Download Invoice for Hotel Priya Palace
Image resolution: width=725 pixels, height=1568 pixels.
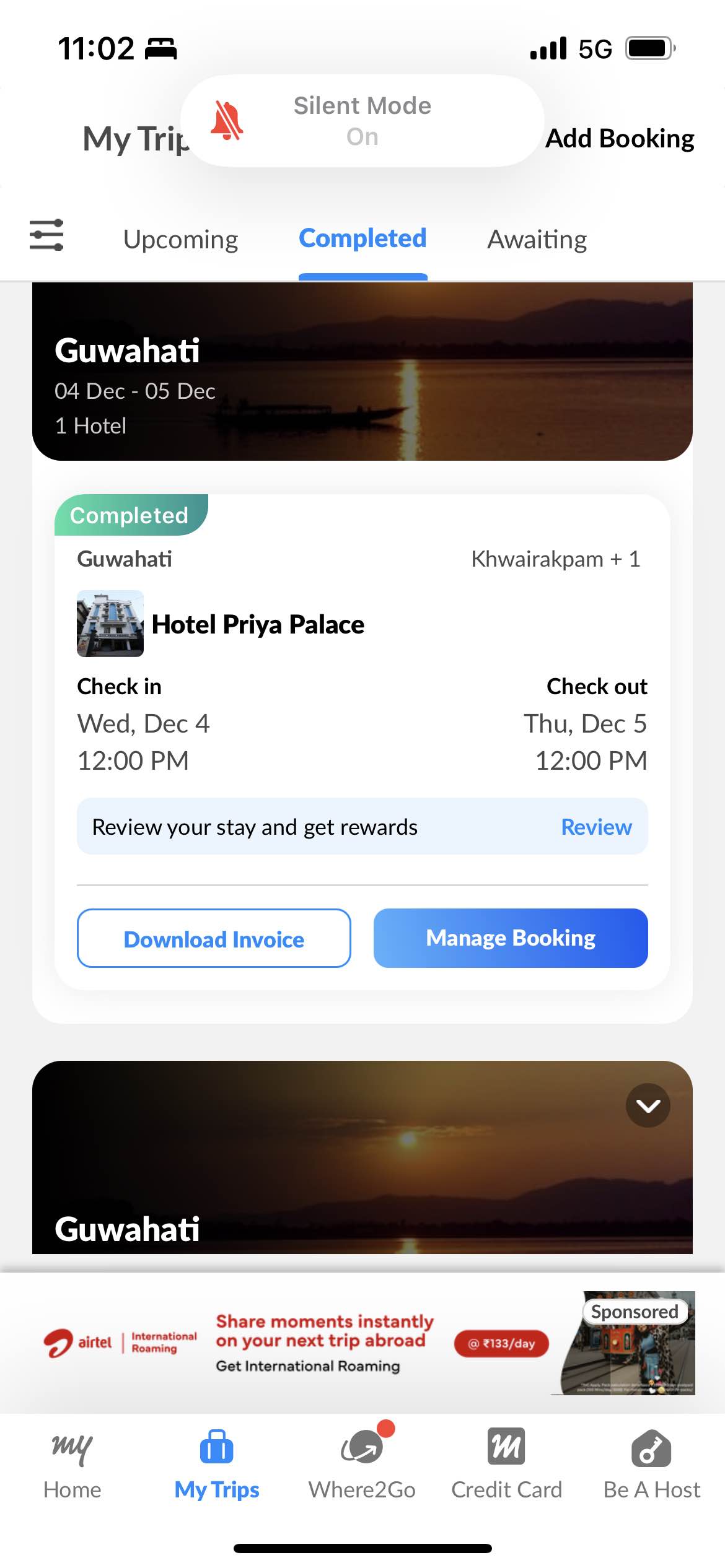pos(214,939)
